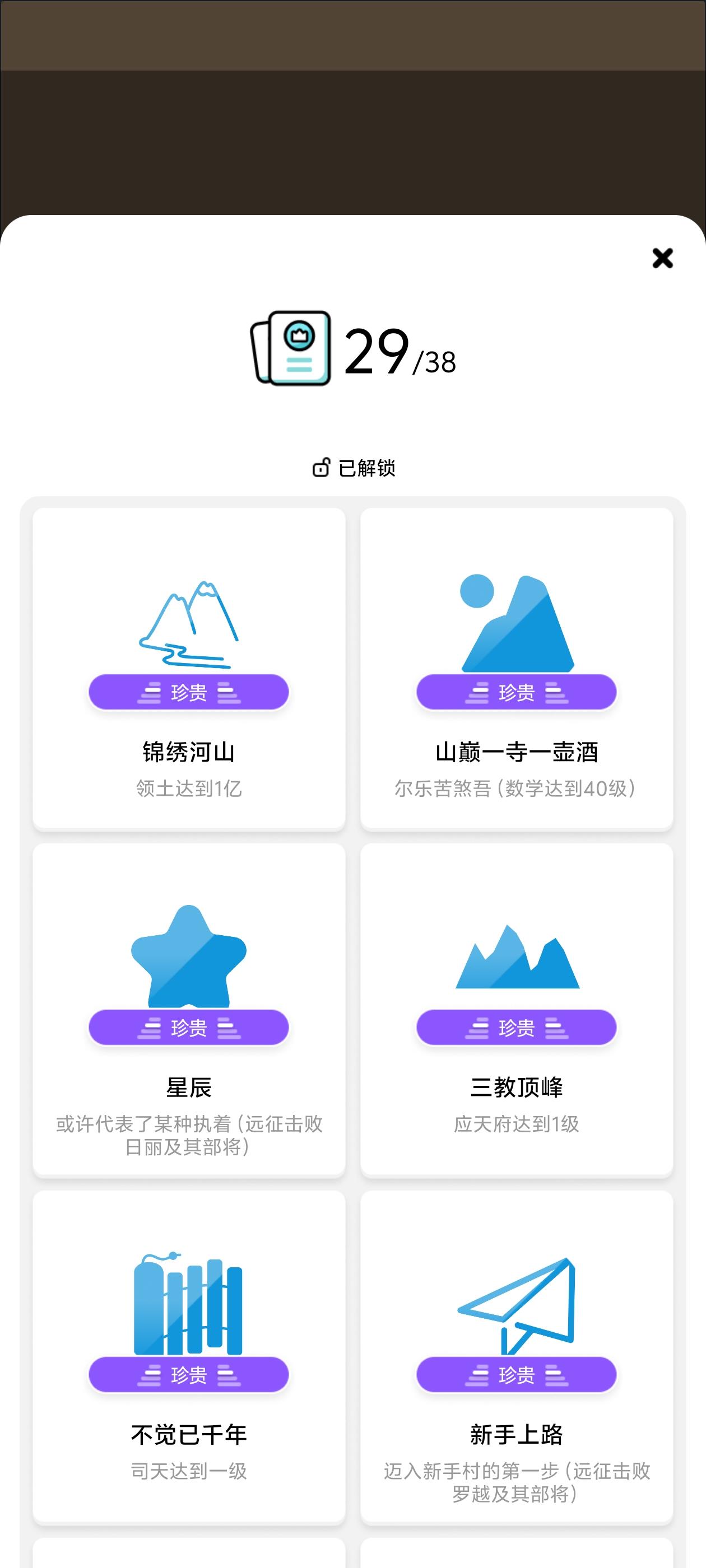Image resolution: width=706 pixels, height=1568 pixels.
Task: Tap the 不觉已千年 achievement card
Action: pos(189,1357)
